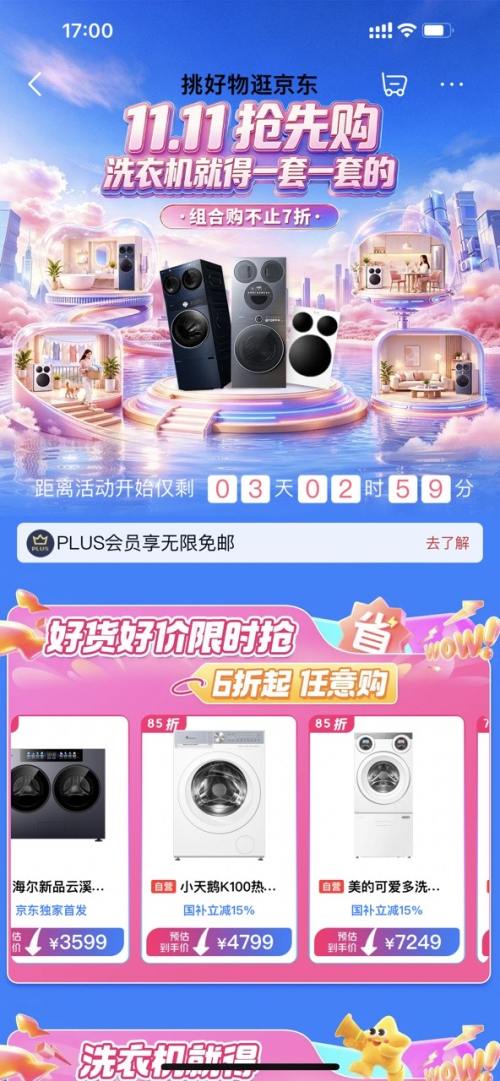Go back using the top-left arrow

[35, 85]
